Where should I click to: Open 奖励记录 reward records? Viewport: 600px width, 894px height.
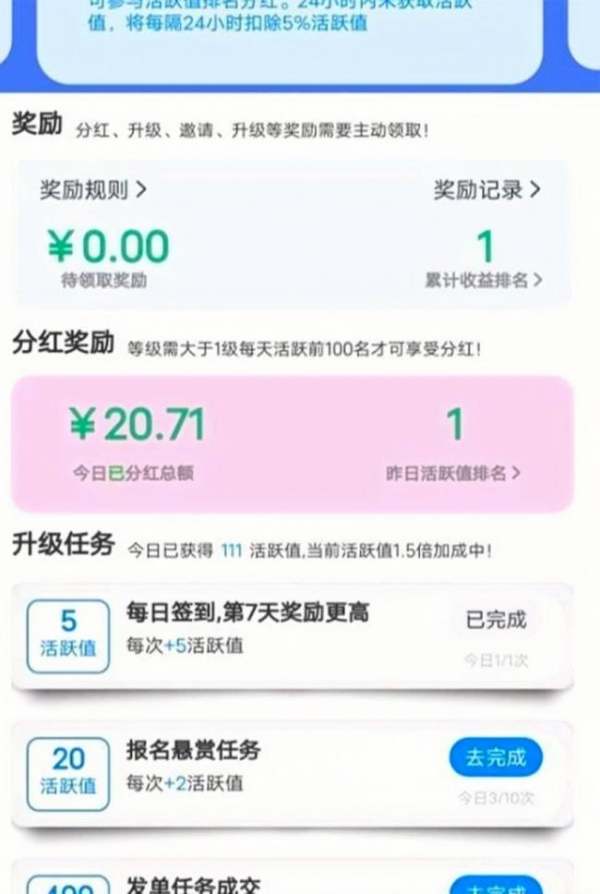click(x=487, y=190)
